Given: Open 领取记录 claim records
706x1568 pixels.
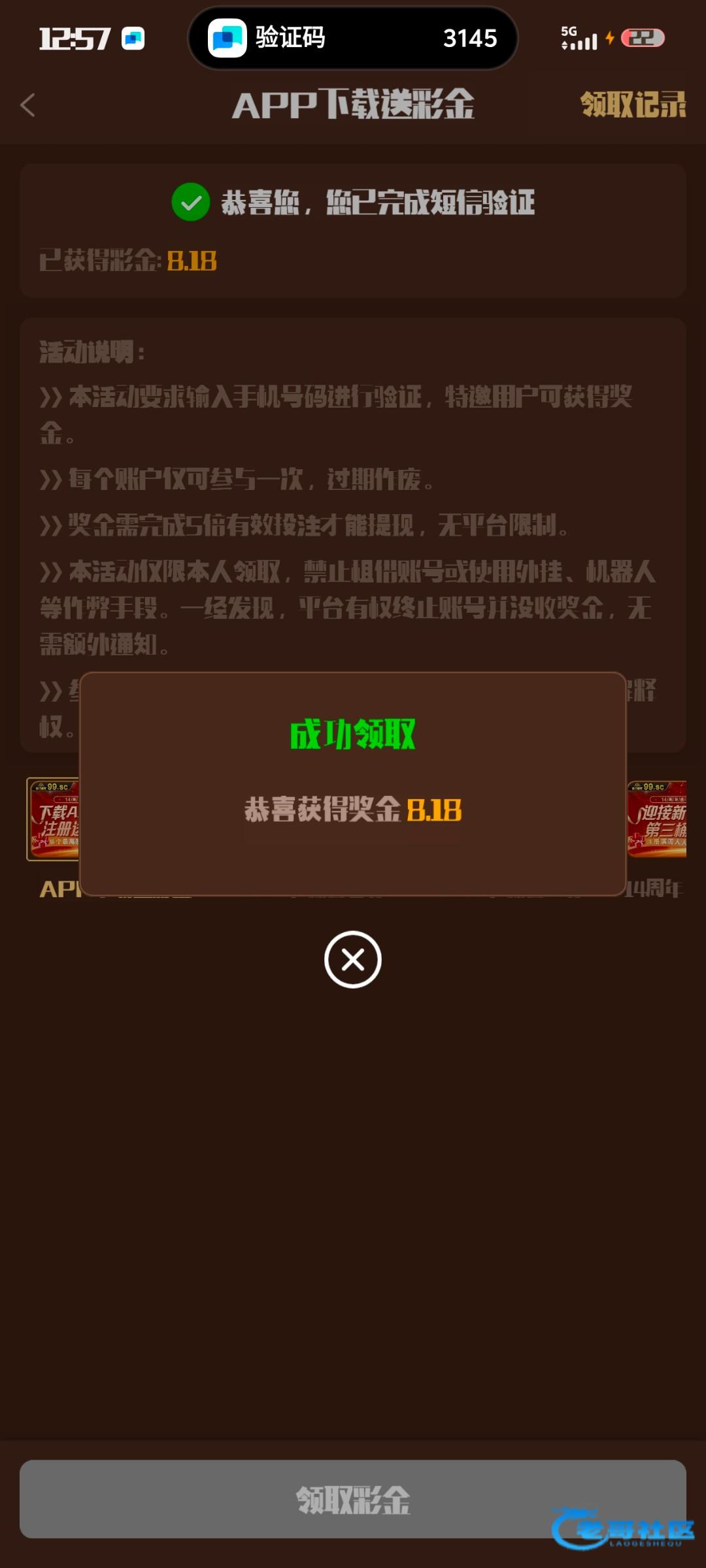Looking at the screenshot, I should click(632, 105).
